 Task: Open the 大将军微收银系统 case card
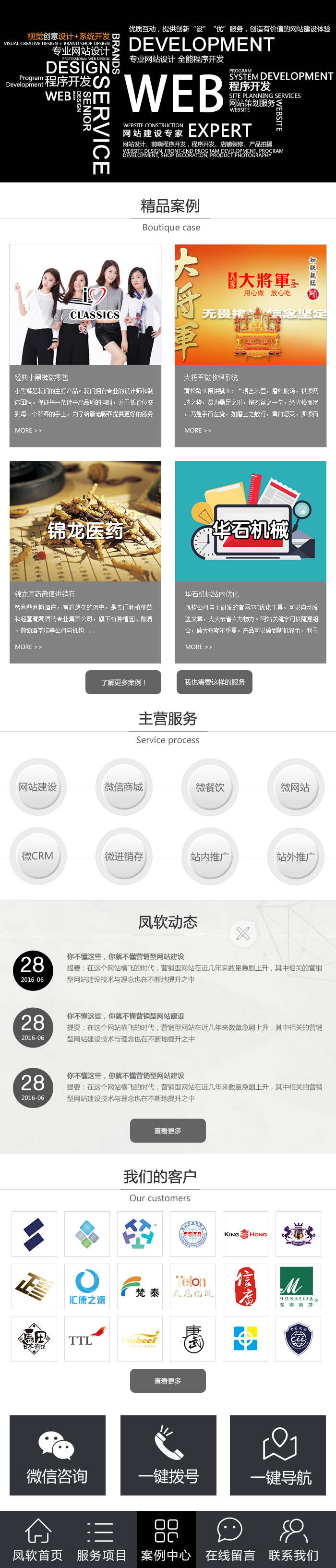pos(250,345)
